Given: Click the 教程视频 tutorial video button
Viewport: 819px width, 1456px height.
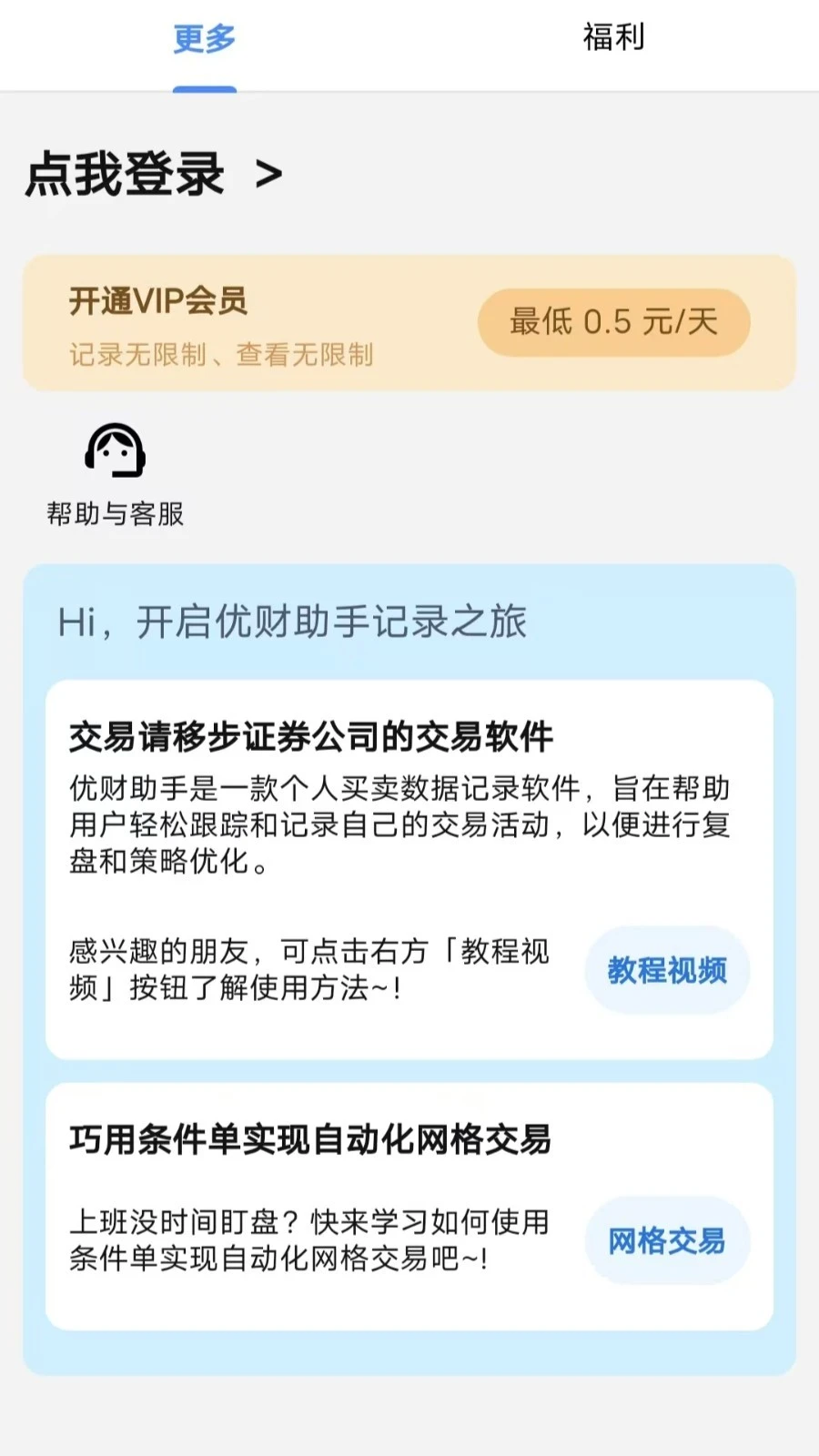Looking at the screenshot, I should tap(667, 971).
